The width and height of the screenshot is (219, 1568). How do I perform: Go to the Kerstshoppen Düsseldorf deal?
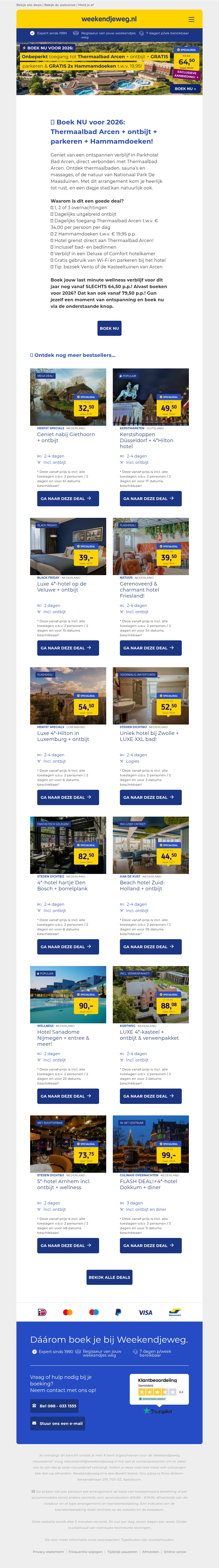click(x=150, y=499)
